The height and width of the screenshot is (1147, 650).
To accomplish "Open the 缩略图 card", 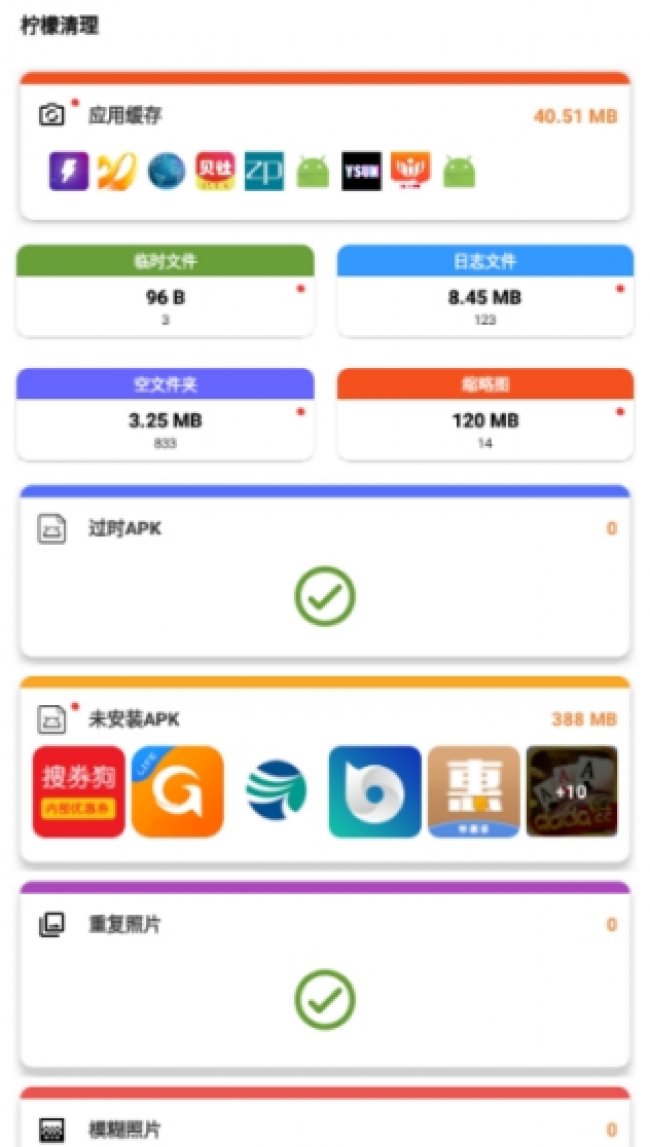I will point(485,415).
